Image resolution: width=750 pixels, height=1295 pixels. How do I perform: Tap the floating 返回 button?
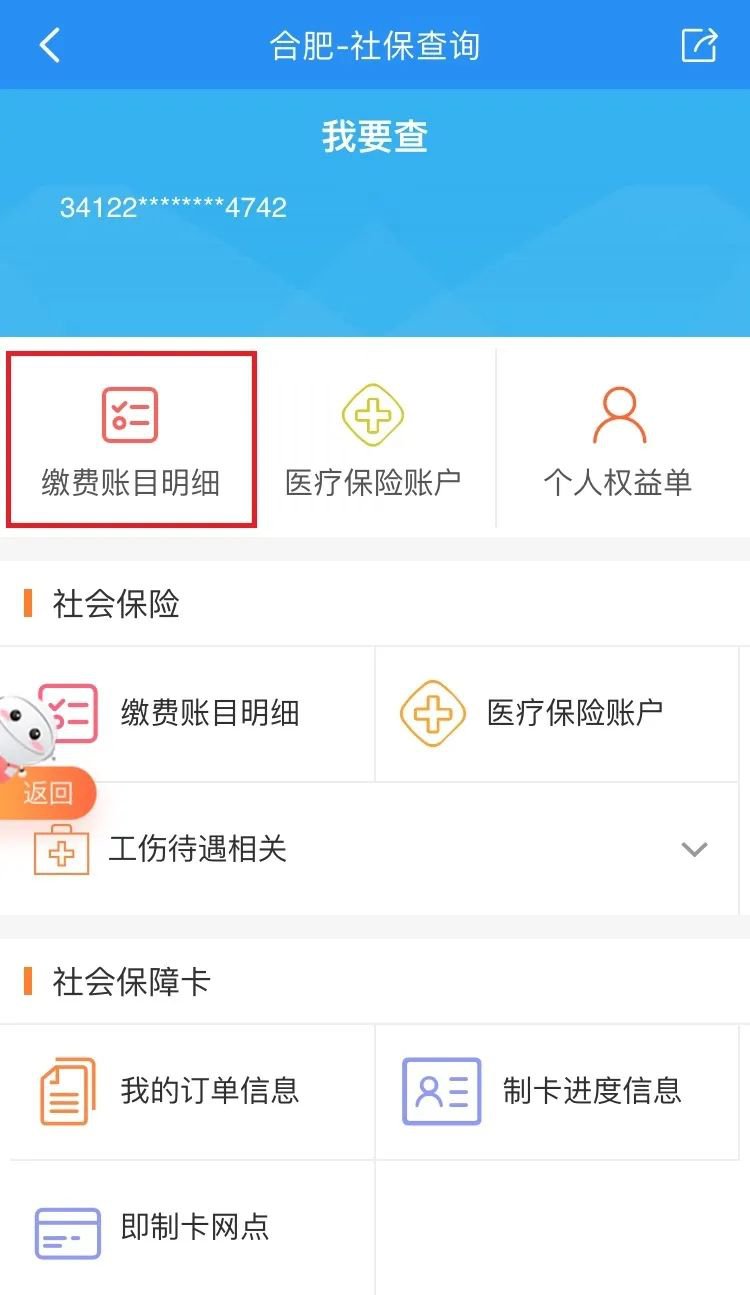tap(48, 794)
